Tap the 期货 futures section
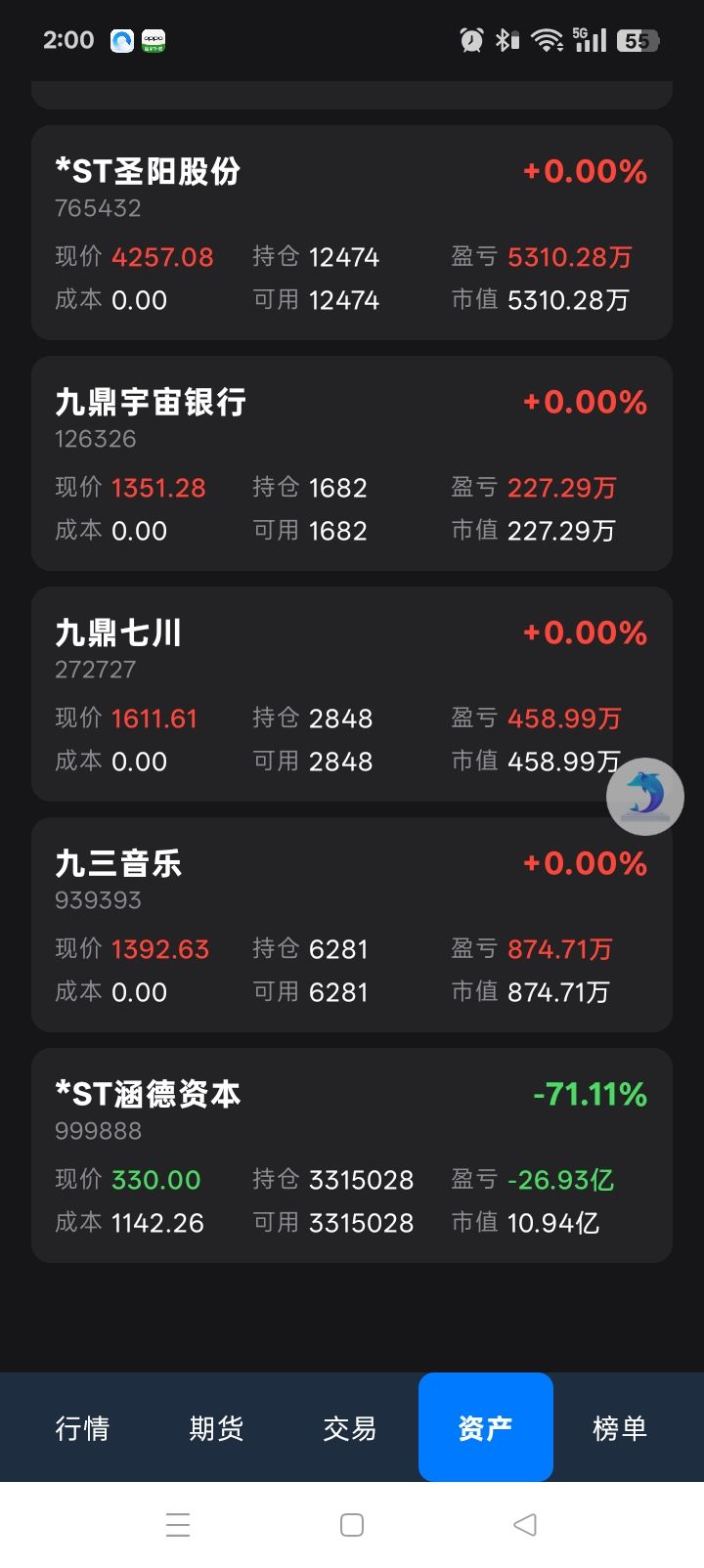This screenshot has height=1568, width=704. (x=215, y=1427)
